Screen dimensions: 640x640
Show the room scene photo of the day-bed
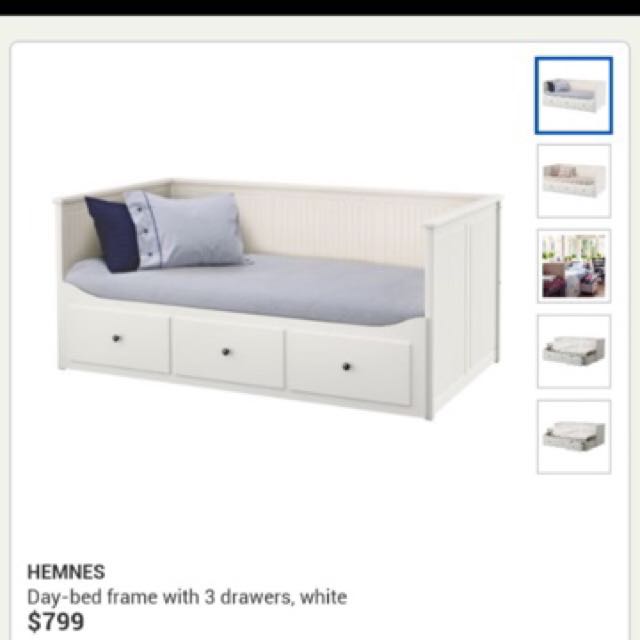click(x=573, y=266)
